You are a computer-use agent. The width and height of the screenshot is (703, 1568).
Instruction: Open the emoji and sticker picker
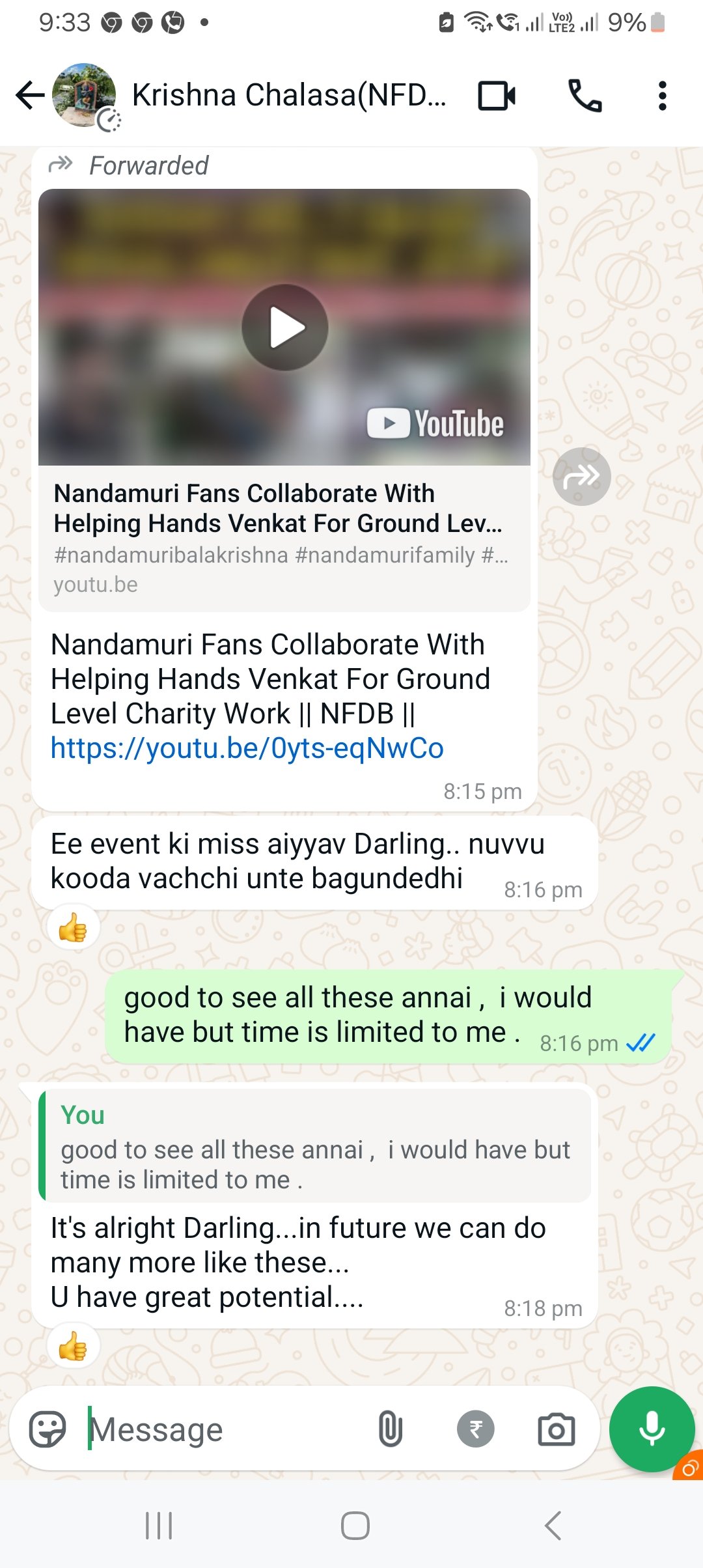[x=48, y=1429]
